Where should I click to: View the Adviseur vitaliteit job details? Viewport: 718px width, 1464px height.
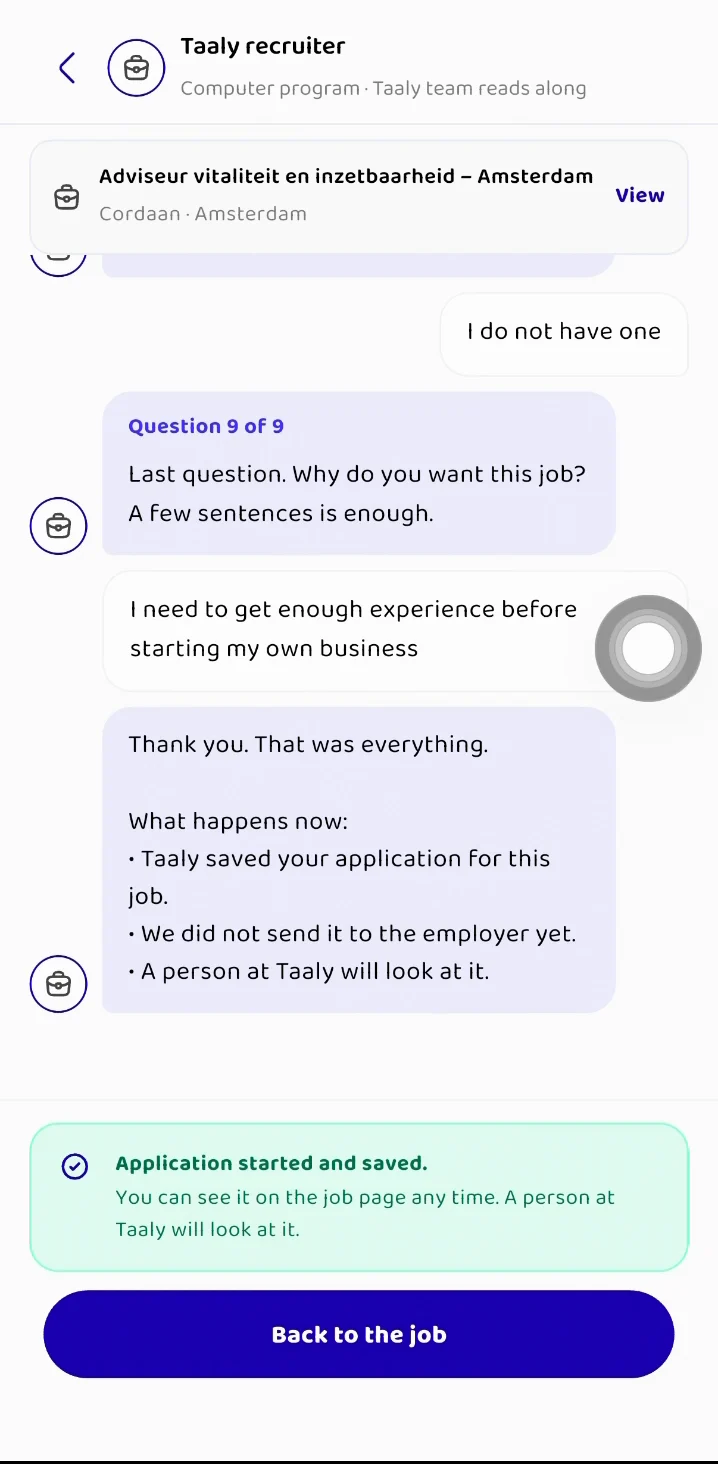(x=639, y=195)
